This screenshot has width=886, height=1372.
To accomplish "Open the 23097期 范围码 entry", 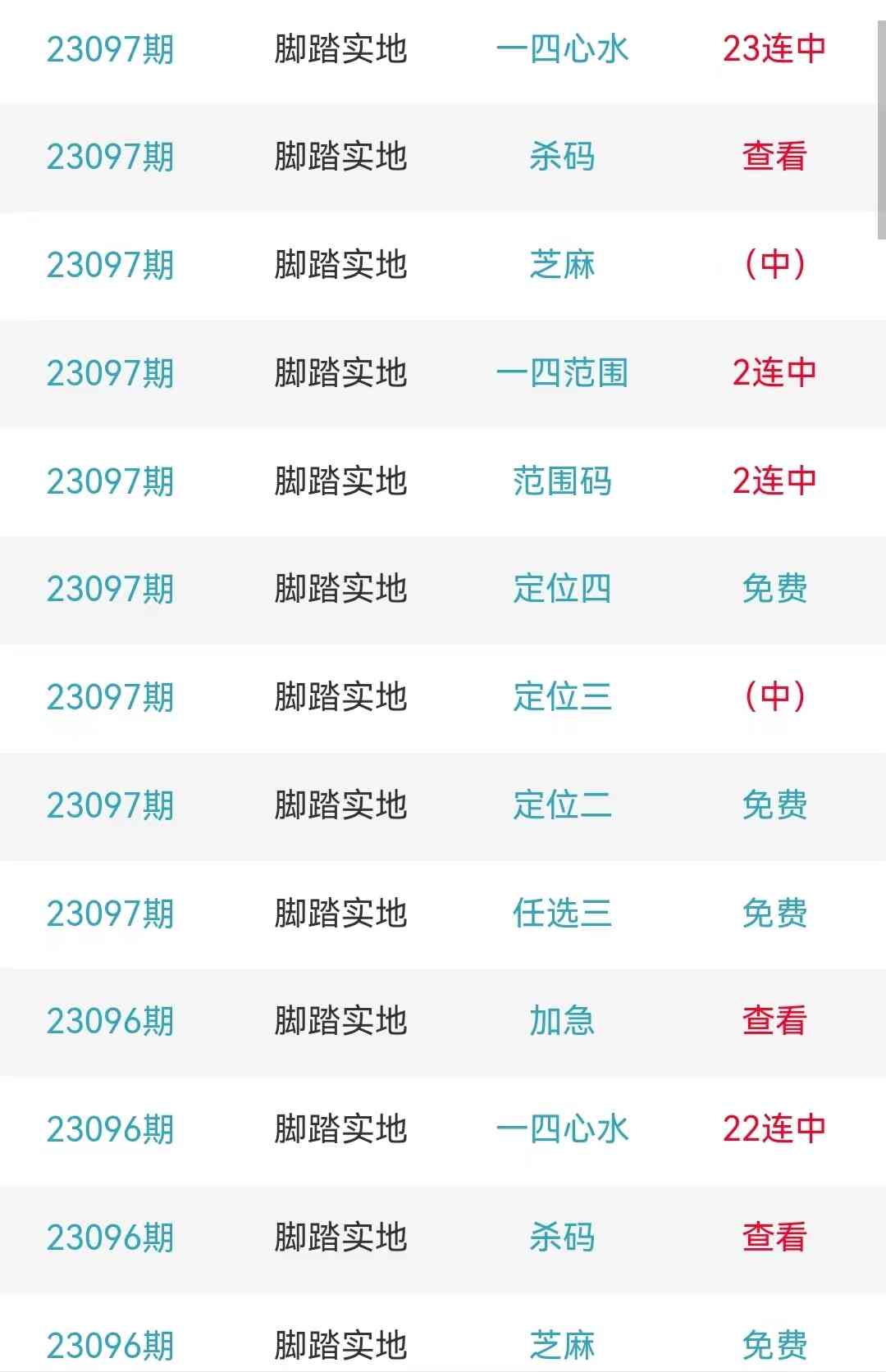I will point(562,481).
